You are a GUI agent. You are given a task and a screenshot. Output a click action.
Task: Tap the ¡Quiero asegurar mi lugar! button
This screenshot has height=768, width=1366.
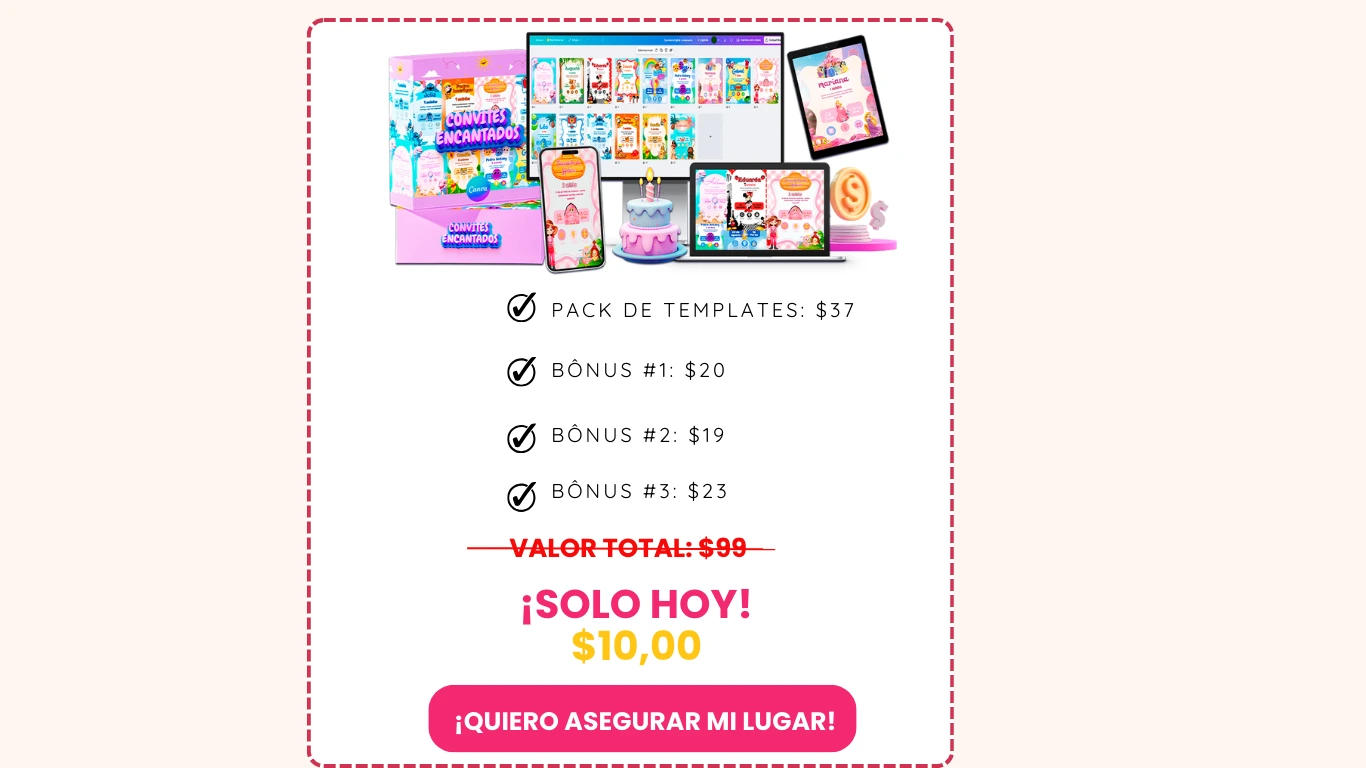[642, 719]
